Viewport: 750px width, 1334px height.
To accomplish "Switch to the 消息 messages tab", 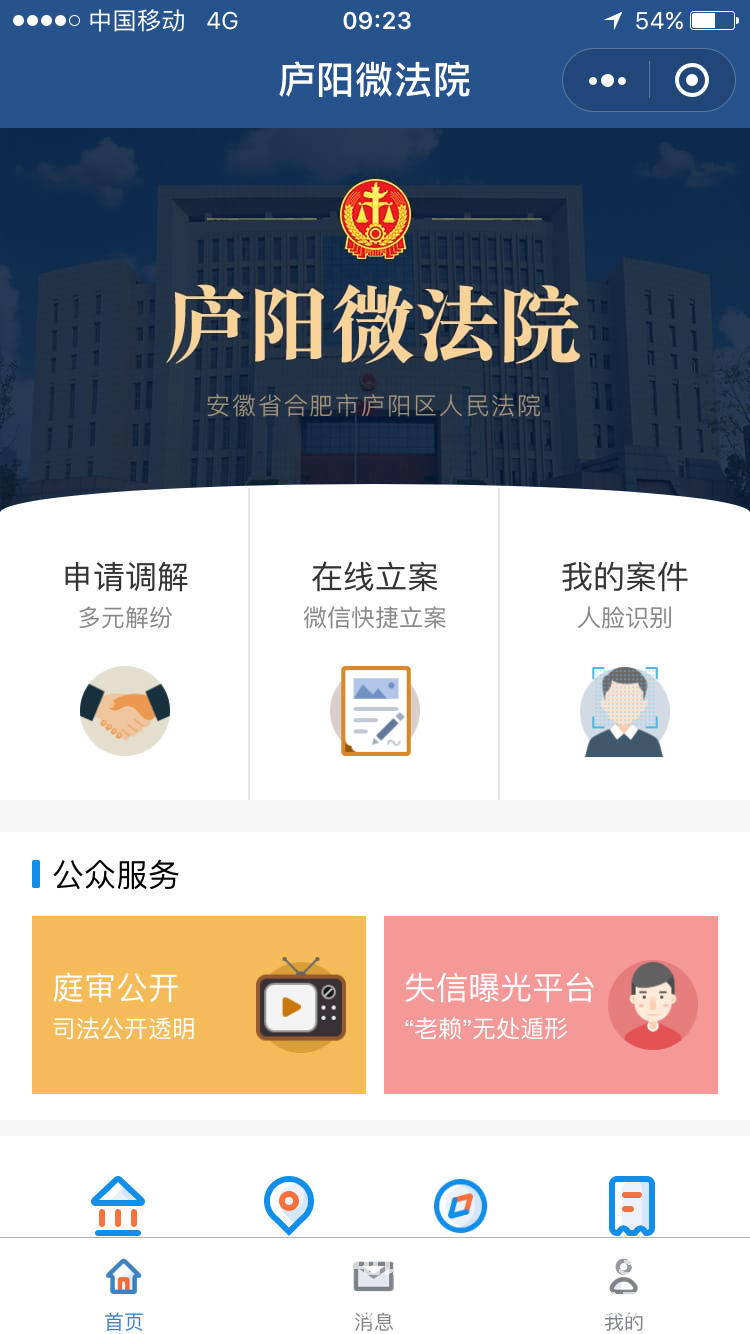I will [x=374, y=1294].
